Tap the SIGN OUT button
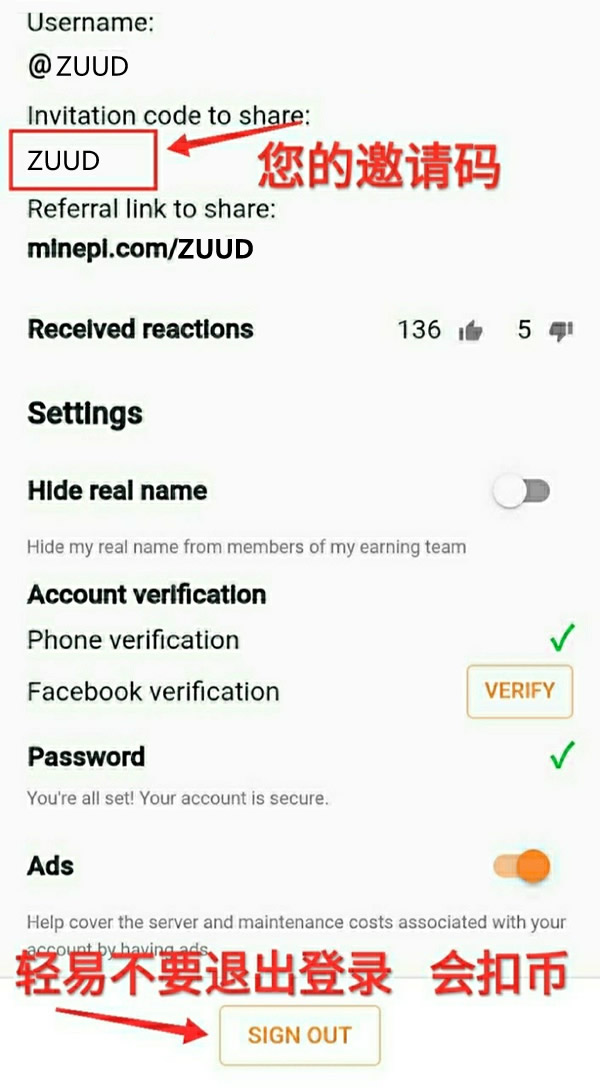Image resolution: width=600 pixels, height=1088 pixels. 299,1034
